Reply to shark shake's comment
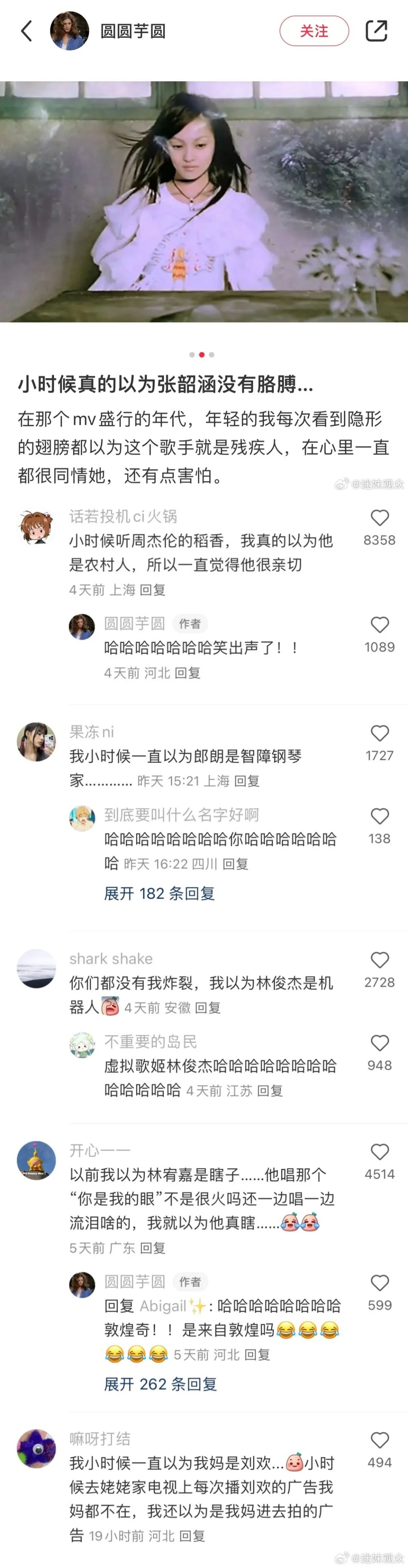Screen dimensions: 408x1568 point(207,1008)
